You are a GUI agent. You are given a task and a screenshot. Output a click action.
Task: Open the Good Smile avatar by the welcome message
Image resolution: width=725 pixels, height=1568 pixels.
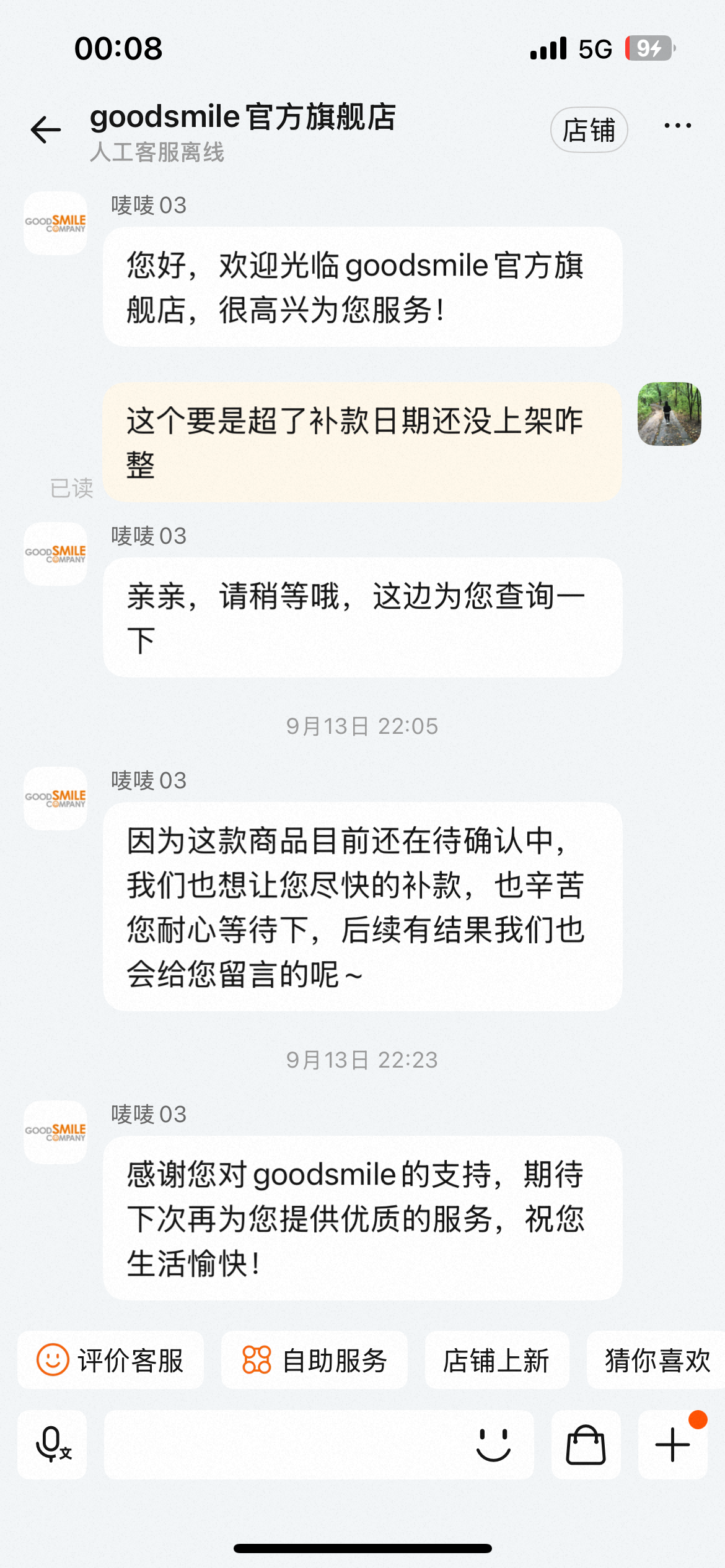point(55,224)
